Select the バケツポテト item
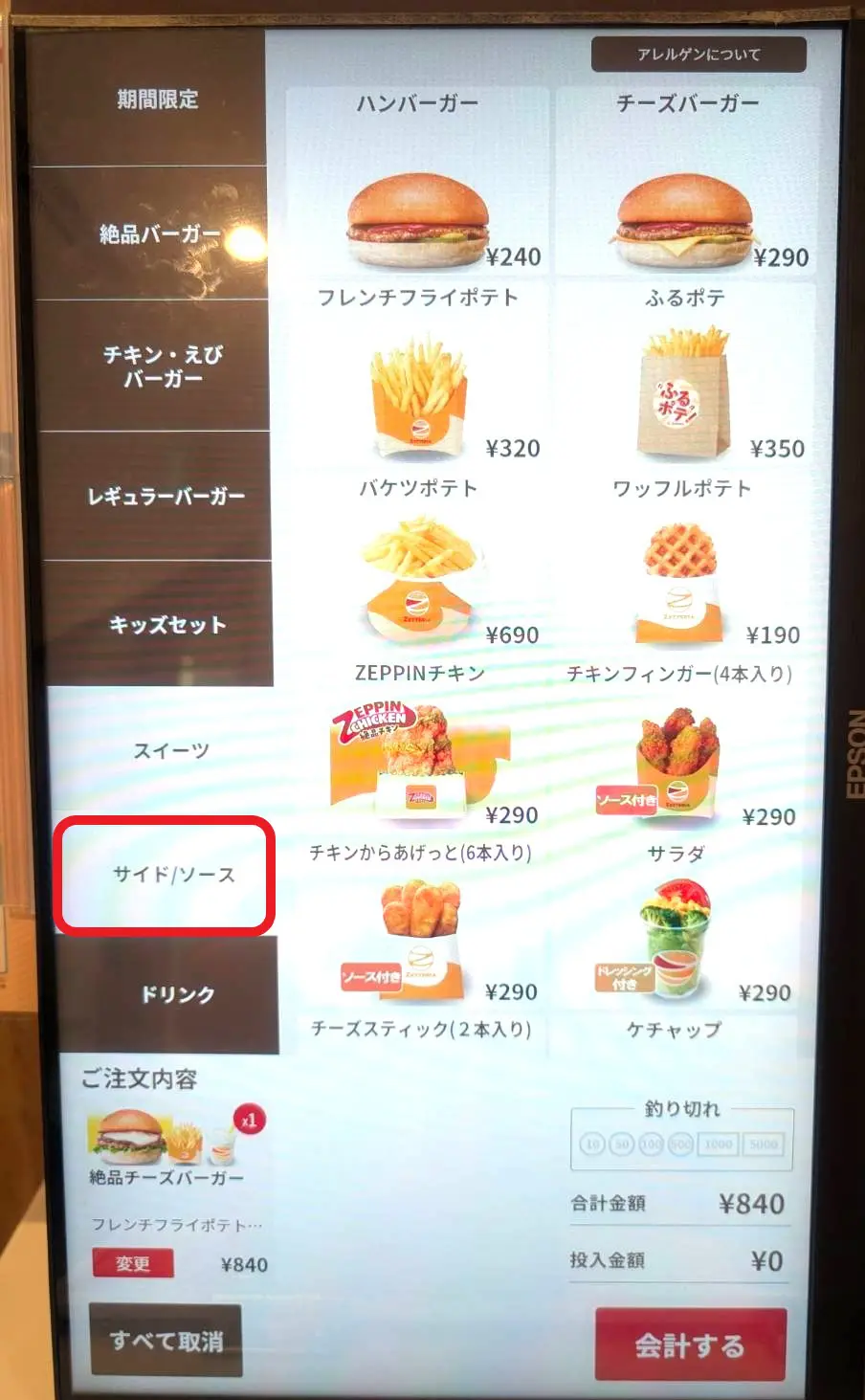 (419, 579)
